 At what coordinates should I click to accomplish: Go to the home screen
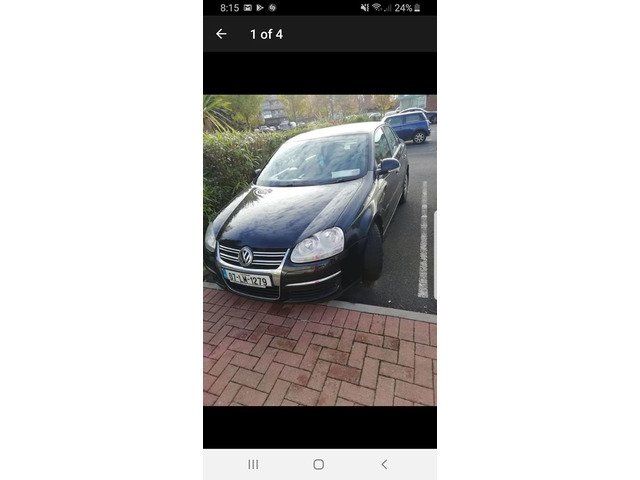click(x=319, y=464)
